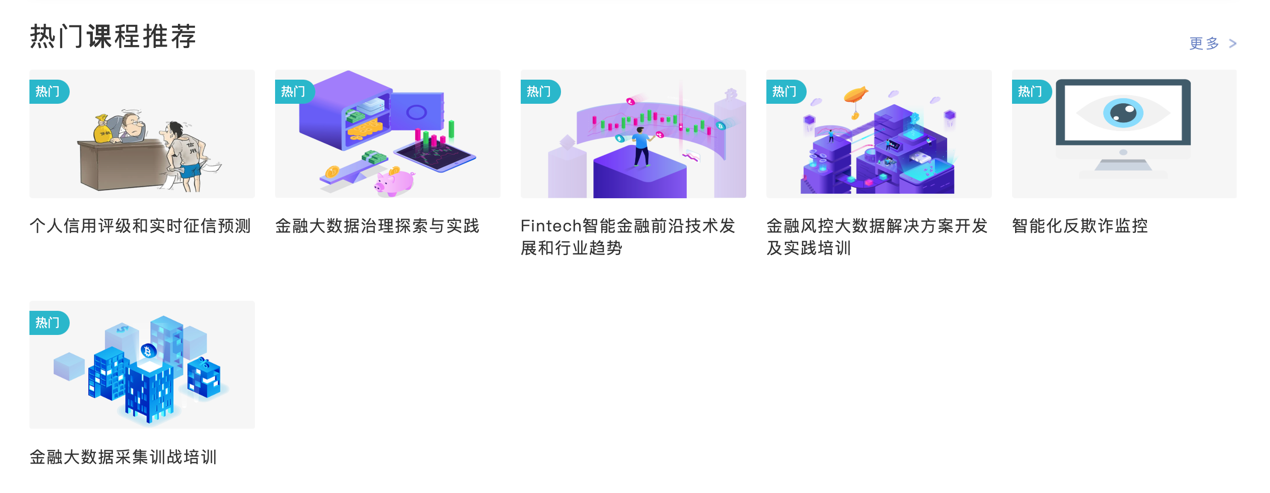
Task: Open the 金融大数据采集训战培训 course
Action: 141,366
